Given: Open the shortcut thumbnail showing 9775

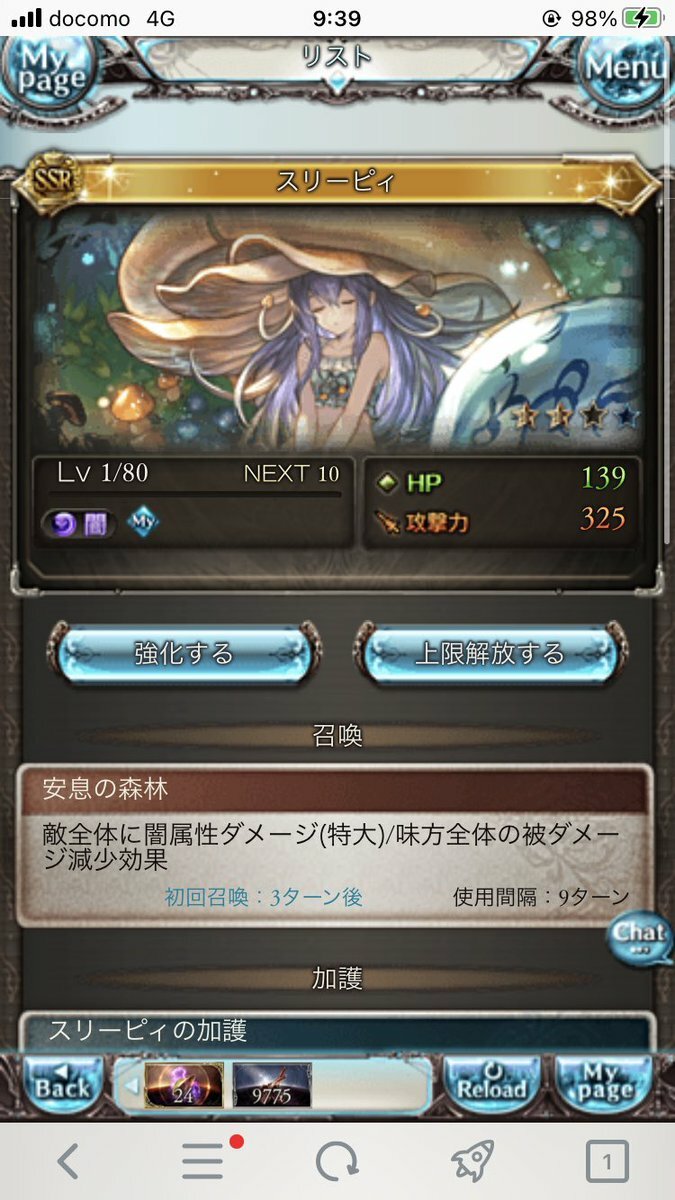Looking at the screenshot, I should click(x=272, y=1085).
